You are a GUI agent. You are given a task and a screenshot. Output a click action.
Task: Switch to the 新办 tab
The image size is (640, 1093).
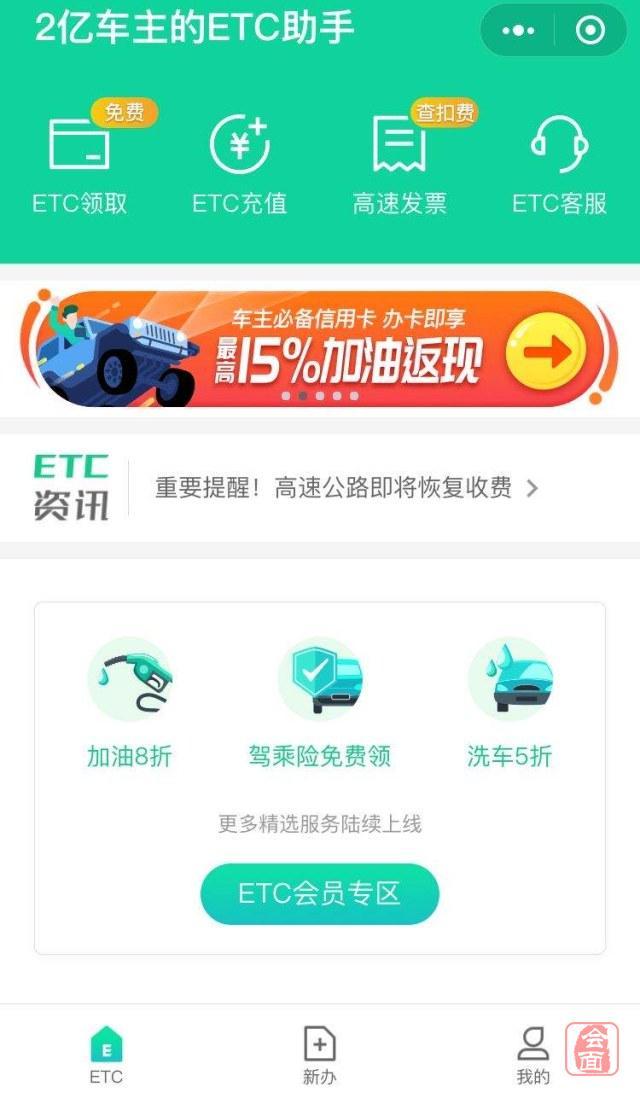pyautogui.click(x=320, y=1055)
